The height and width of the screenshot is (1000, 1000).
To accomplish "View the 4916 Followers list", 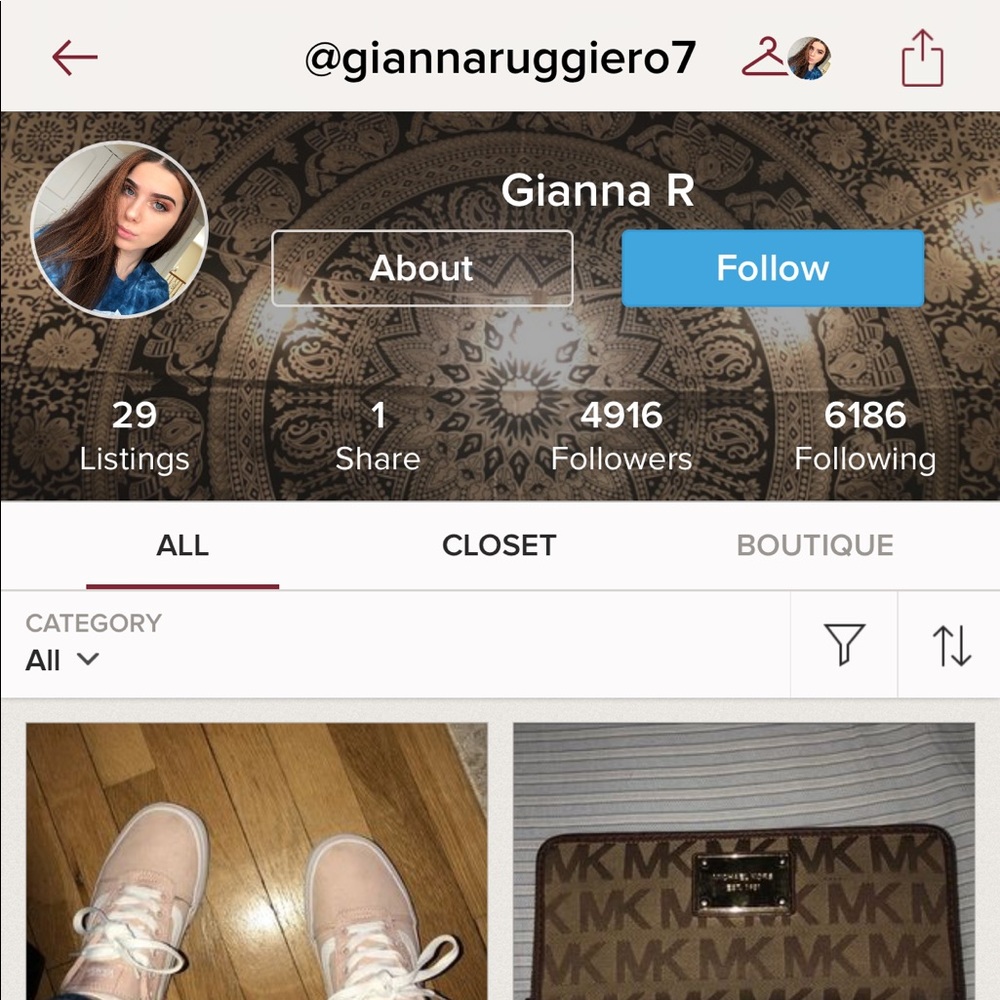I will click(621, 436).
